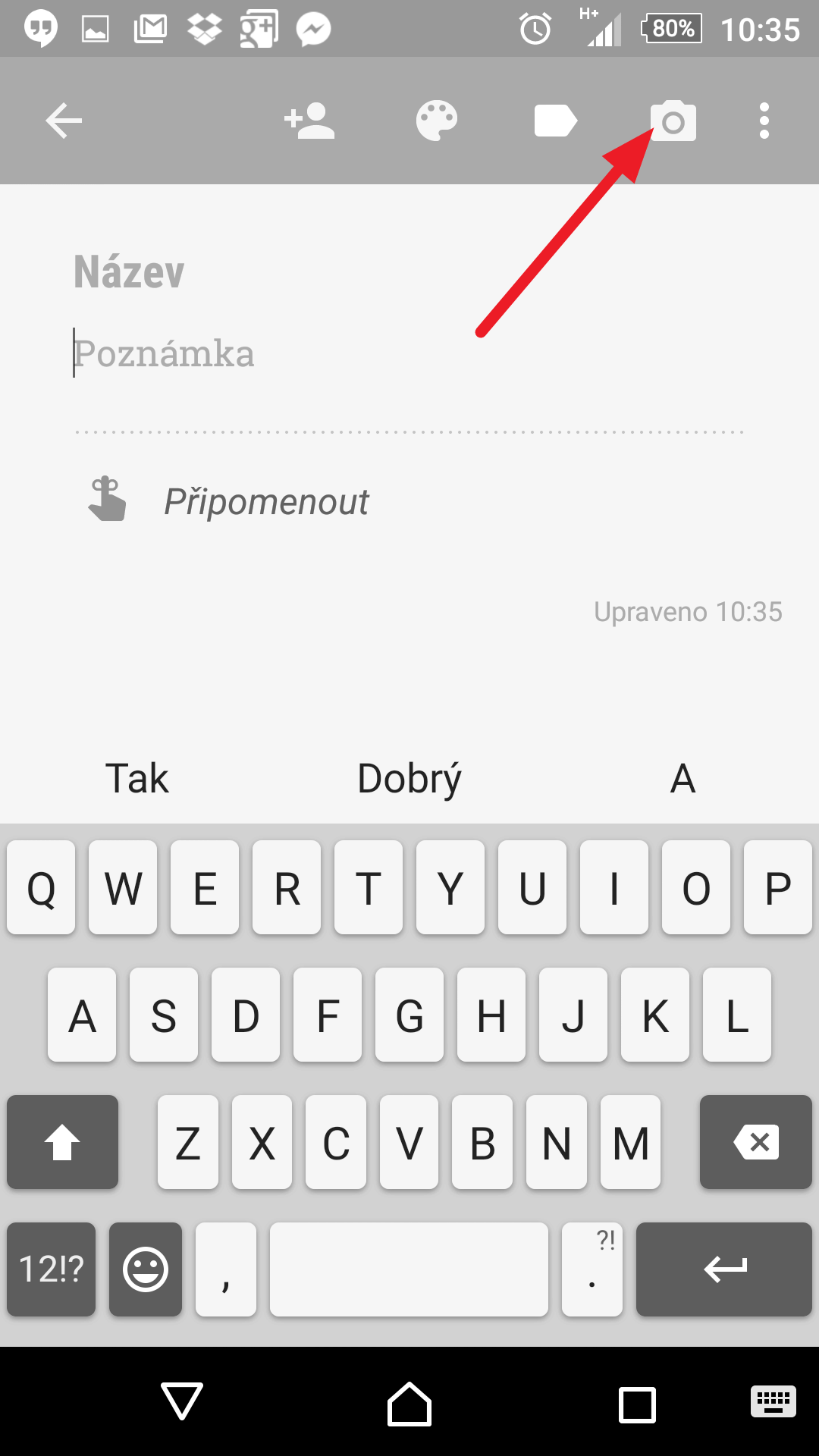Choose the suggestion "Dobrý"
This screenshot has width=819, height=1456.
coord(409,779)
